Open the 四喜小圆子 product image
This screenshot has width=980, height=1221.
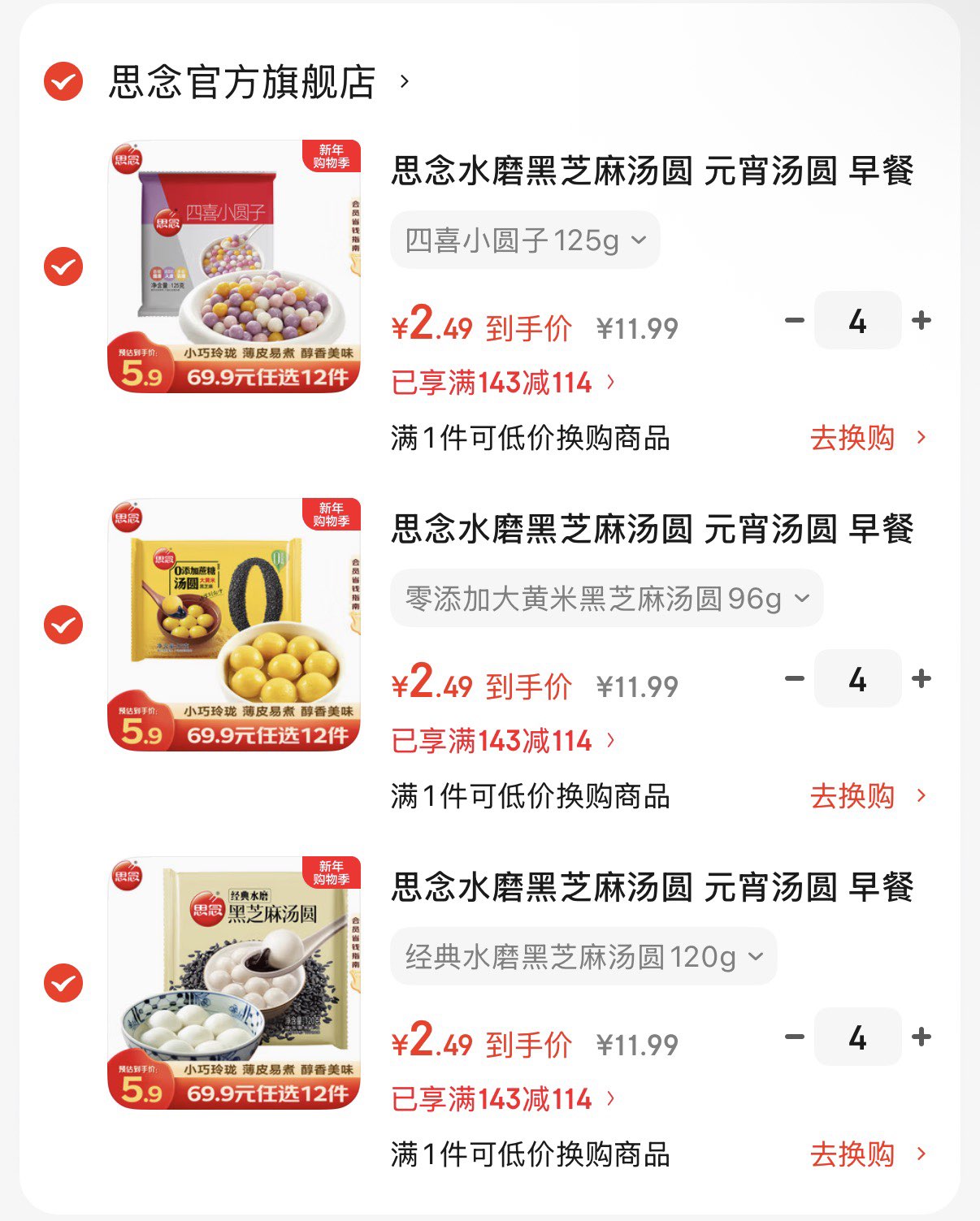tap(234, 266)
